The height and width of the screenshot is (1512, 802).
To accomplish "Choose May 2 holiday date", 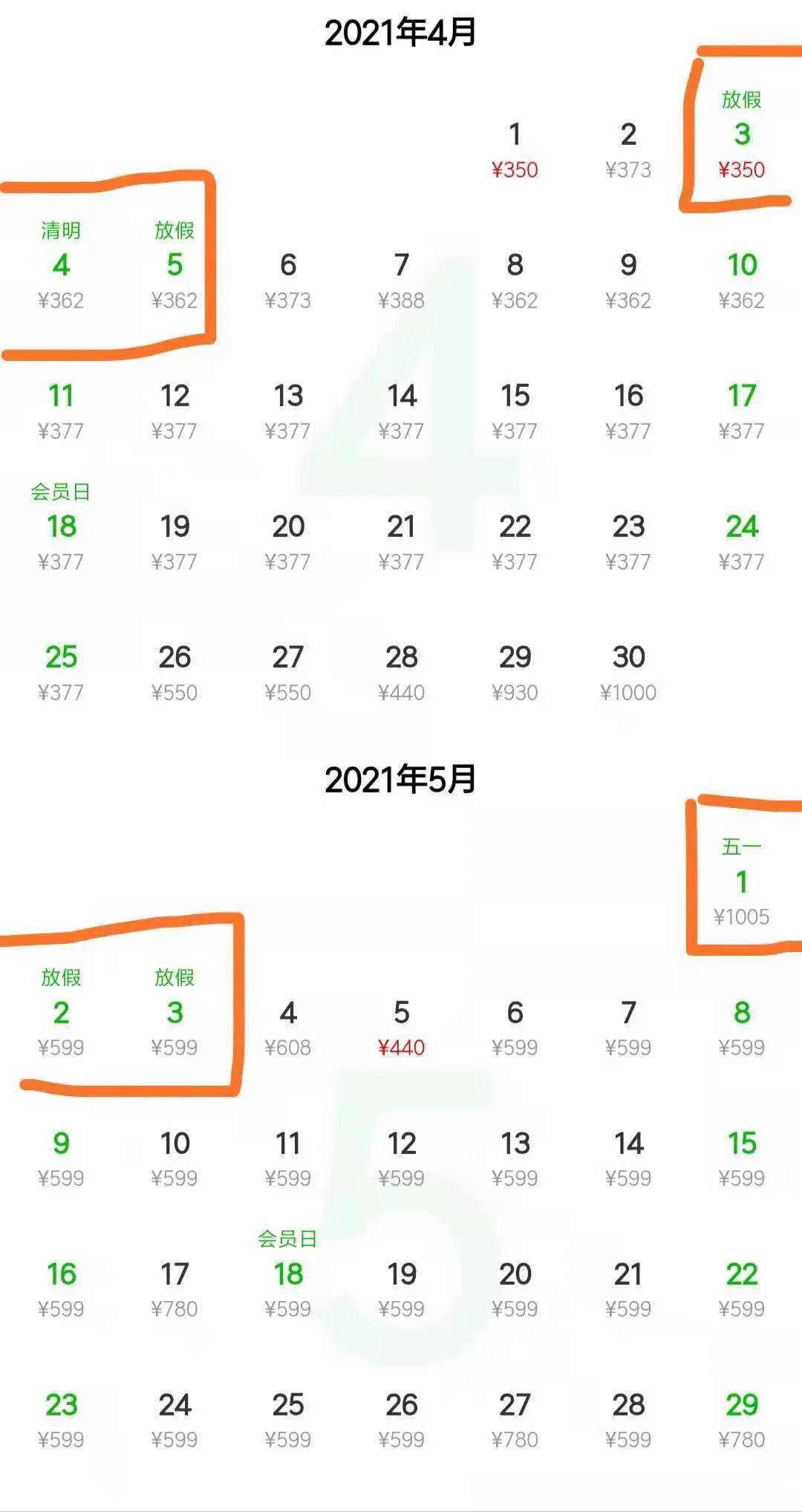I will click(x=61, y=1013).
